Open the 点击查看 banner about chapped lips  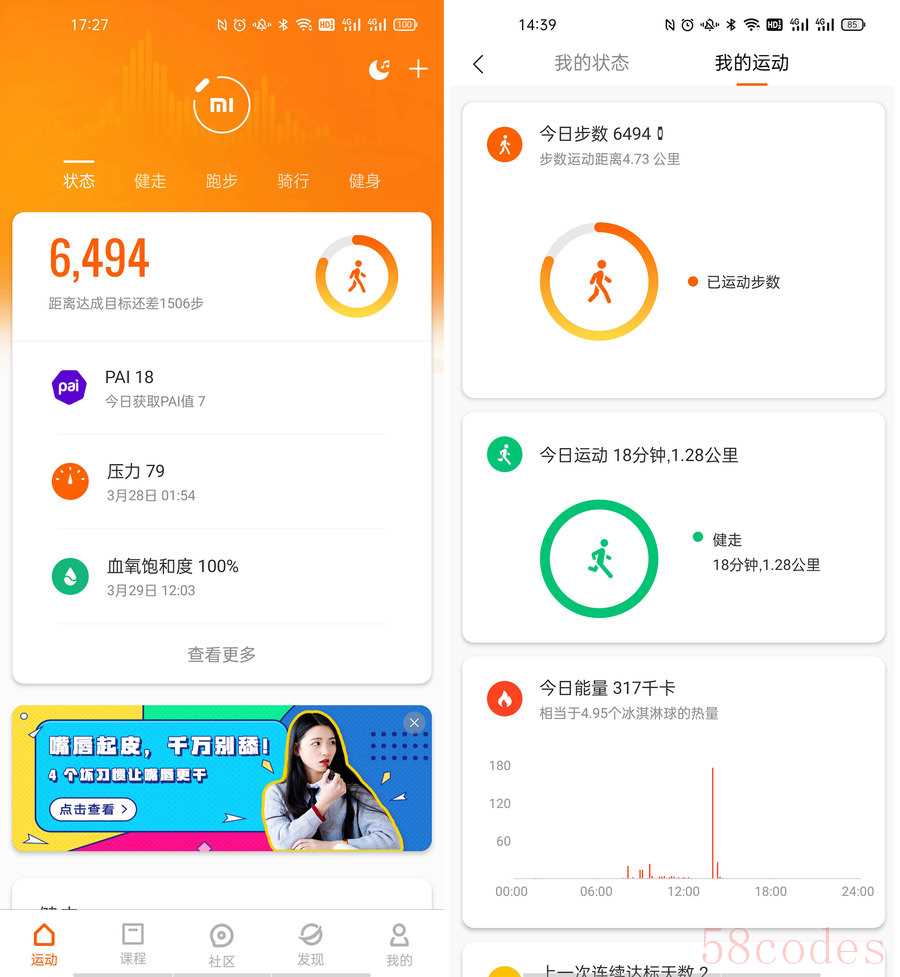pos(93,809)
